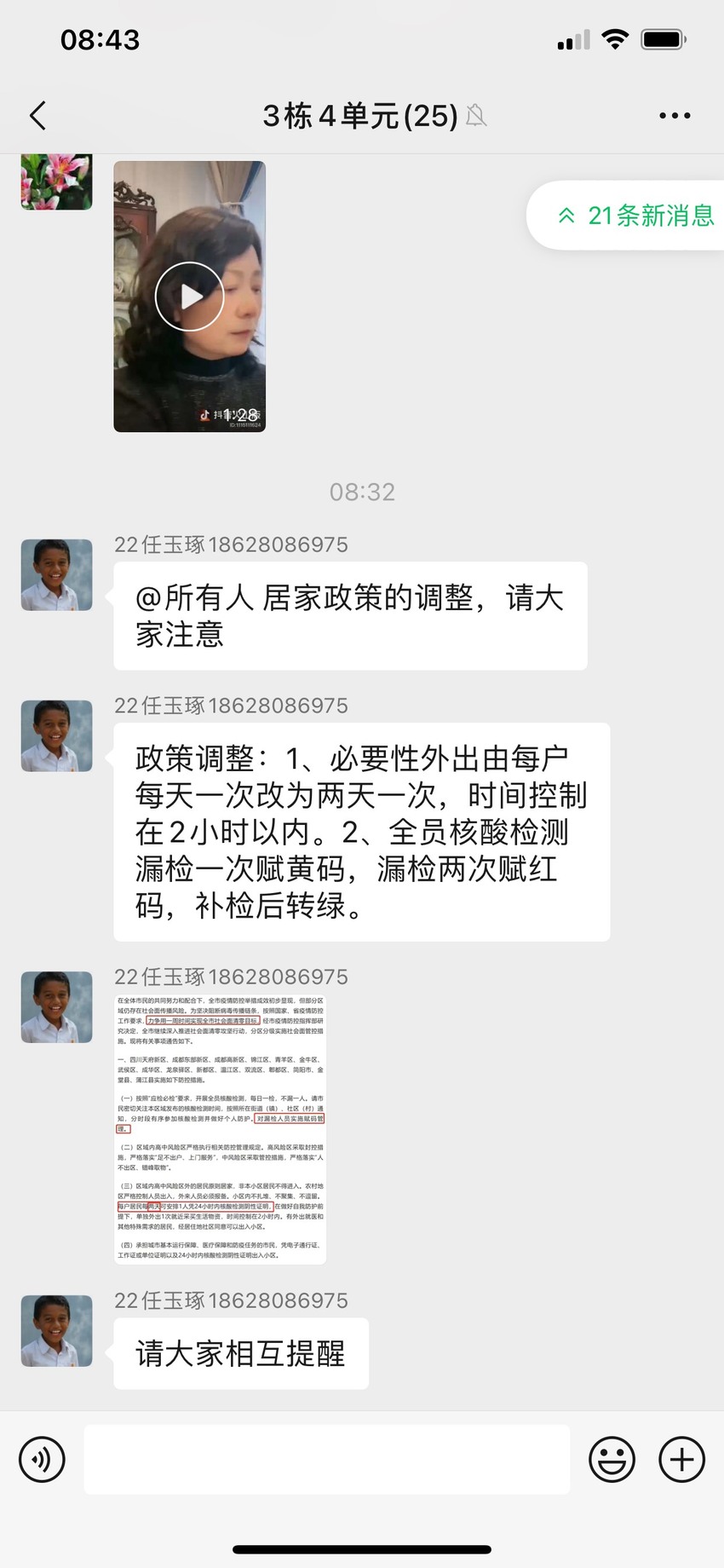Open the flower avatar's profile
The image size is (724, 1568).
pos(56,182)
